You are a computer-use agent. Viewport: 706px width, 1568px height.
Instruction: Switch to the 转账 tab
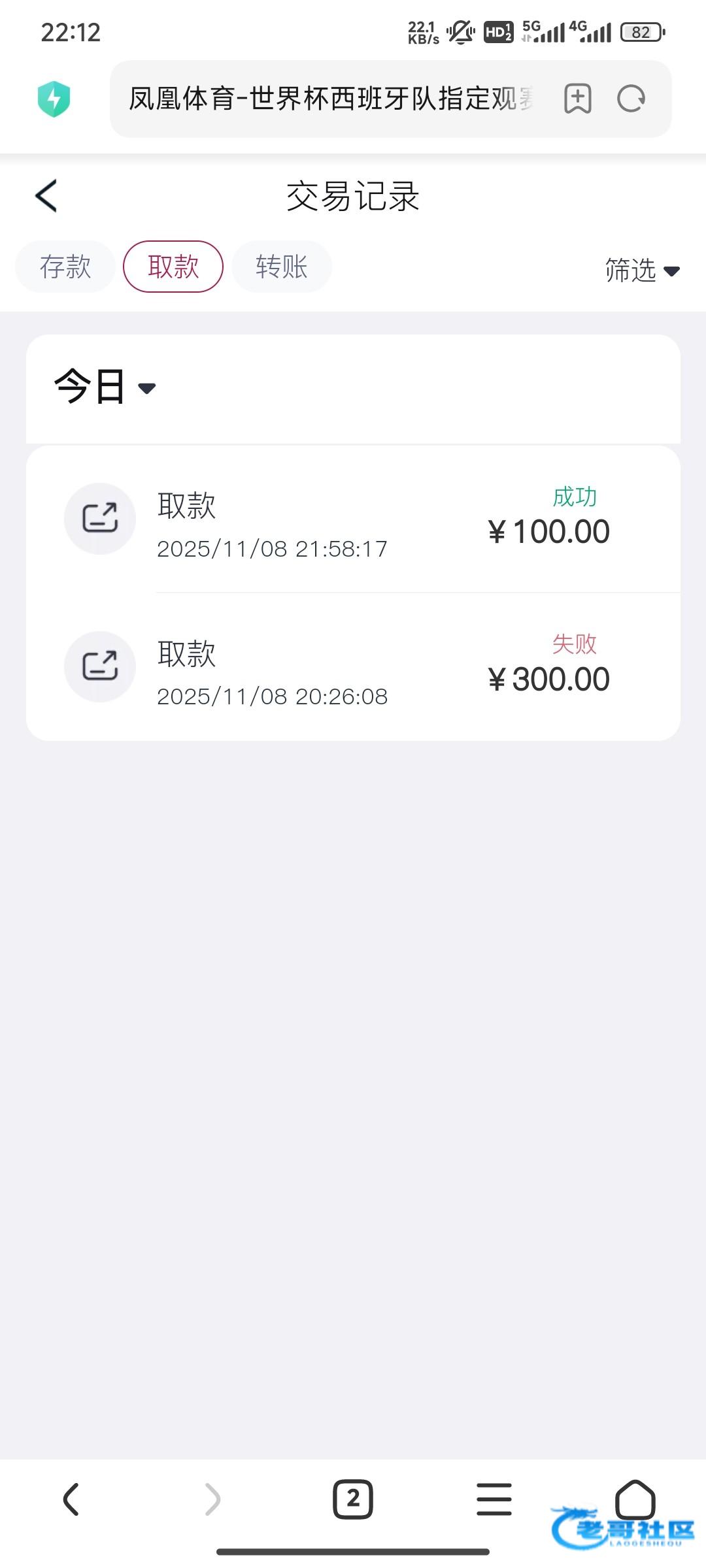tap(282, 267)
